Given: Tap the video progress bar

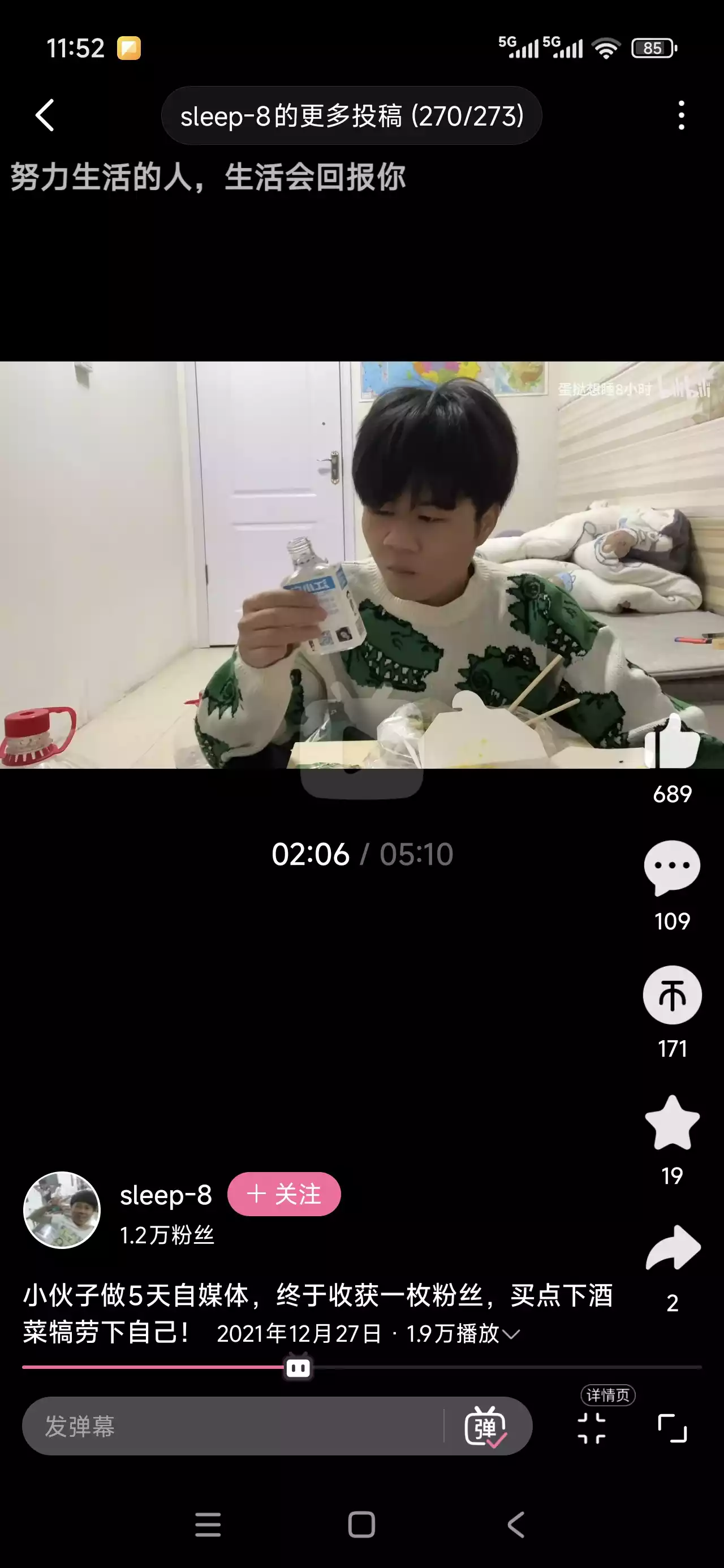Looking at the screenshot, I should 426,1367.
